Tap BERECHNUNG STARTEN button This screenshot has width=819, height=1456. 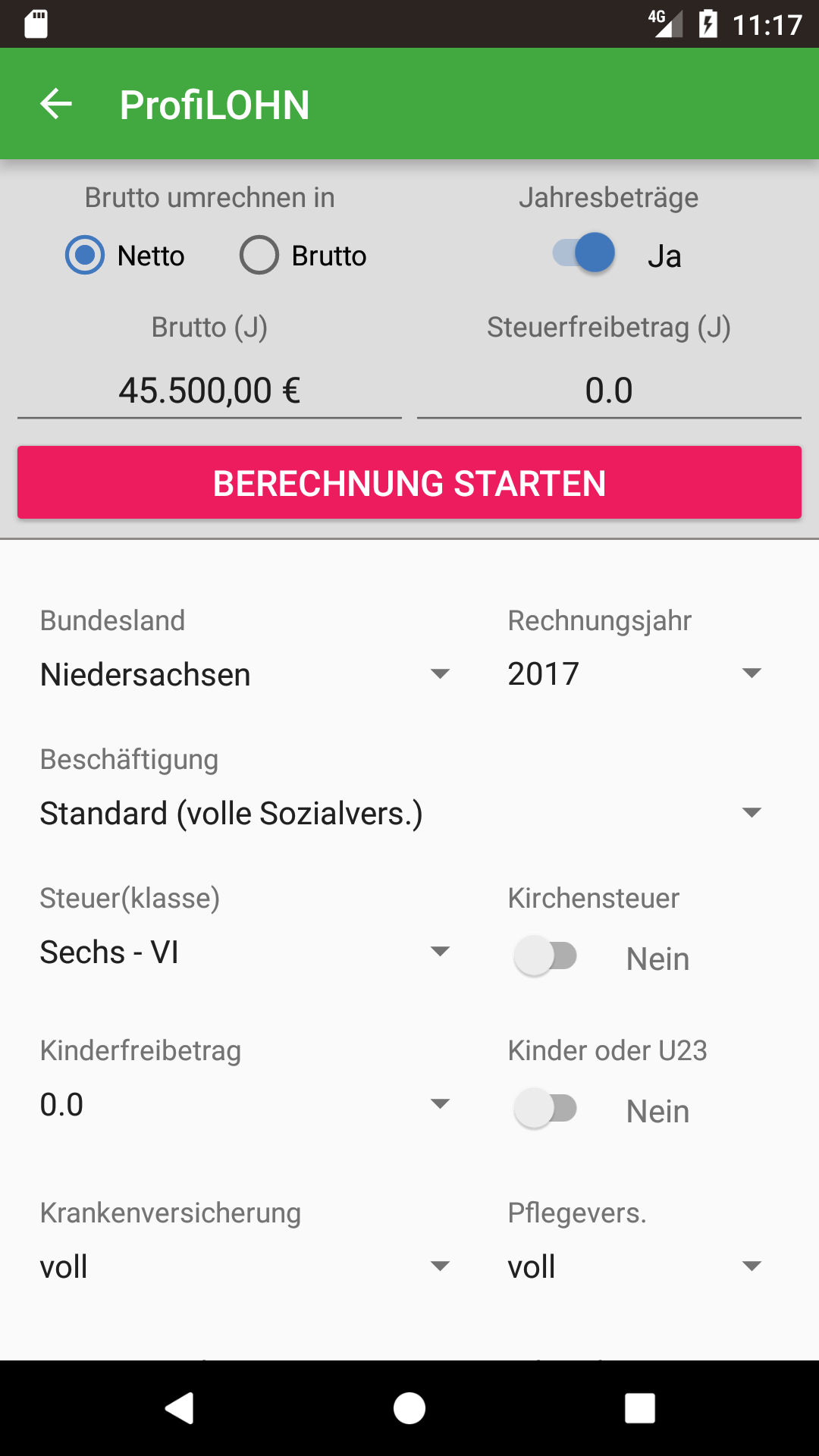point(409,483)
